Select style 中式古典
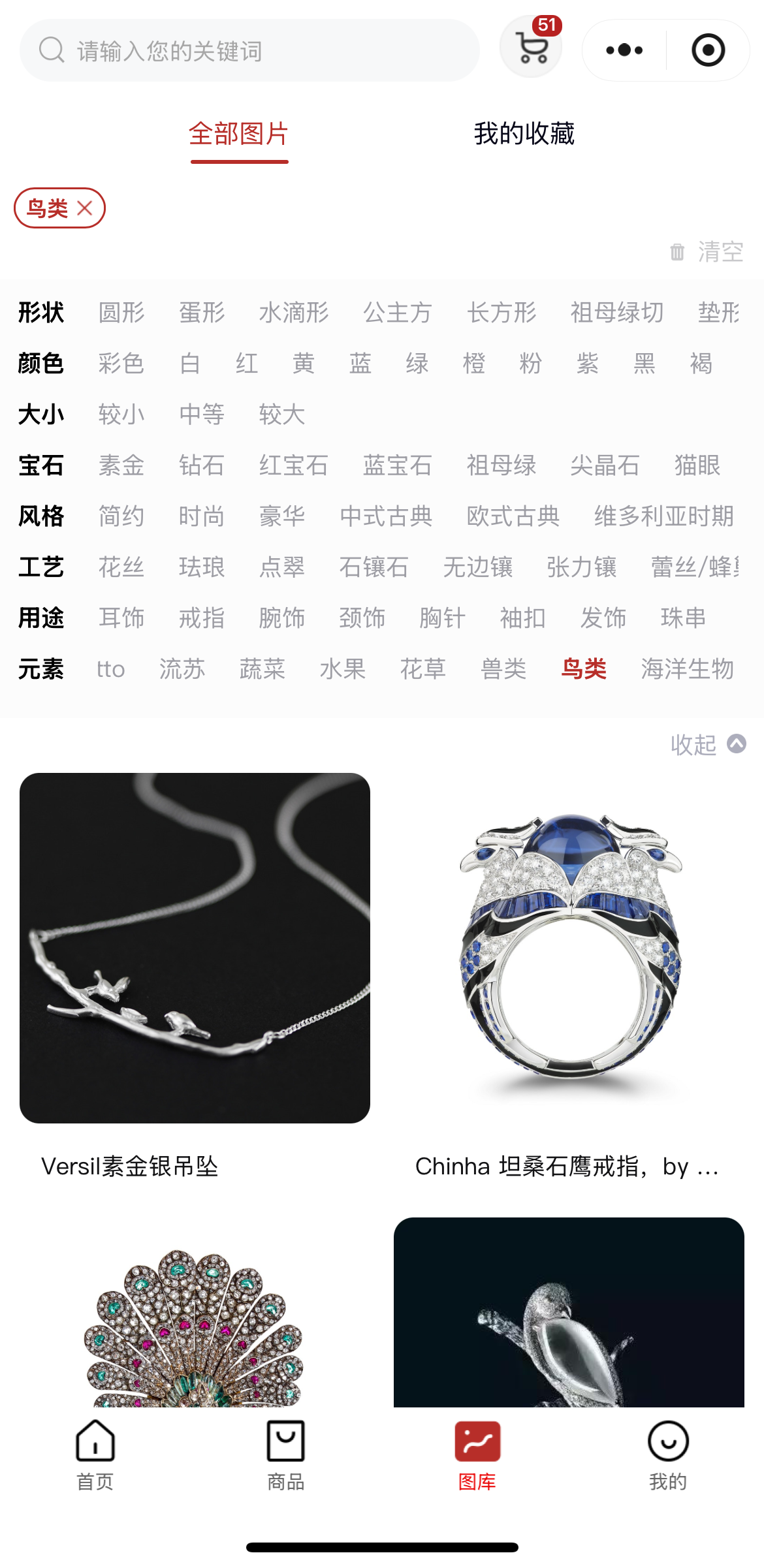This screenshot has height=1568, width=764. click(386, 516)
